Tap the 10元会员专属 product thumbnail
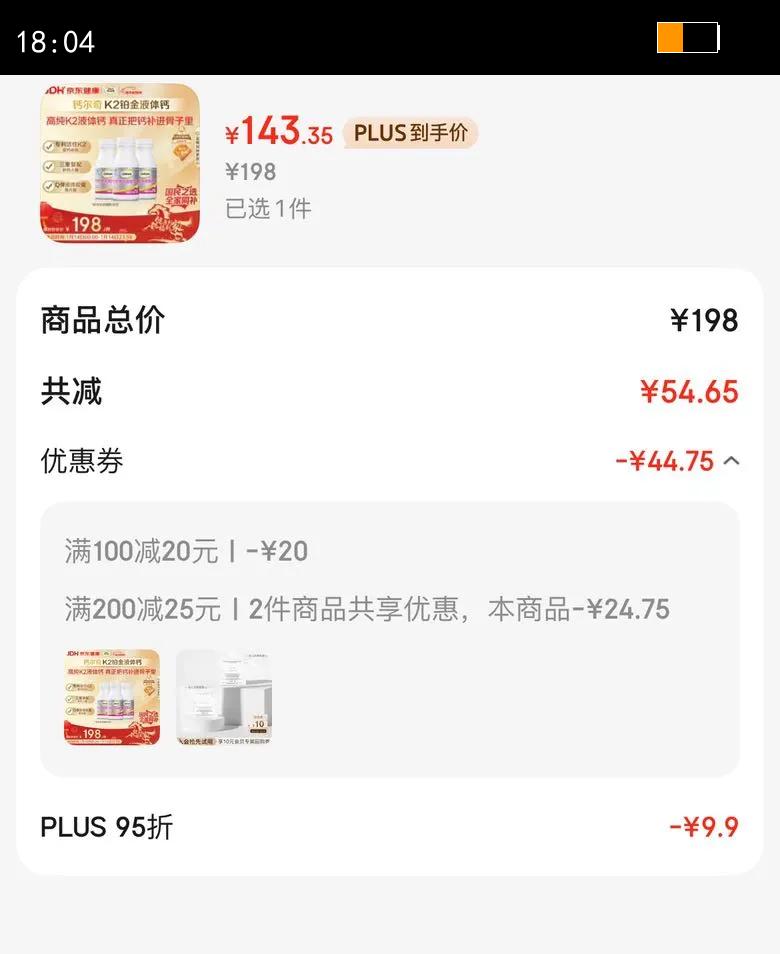Screen dimensions: 780x954 (224, 697)
